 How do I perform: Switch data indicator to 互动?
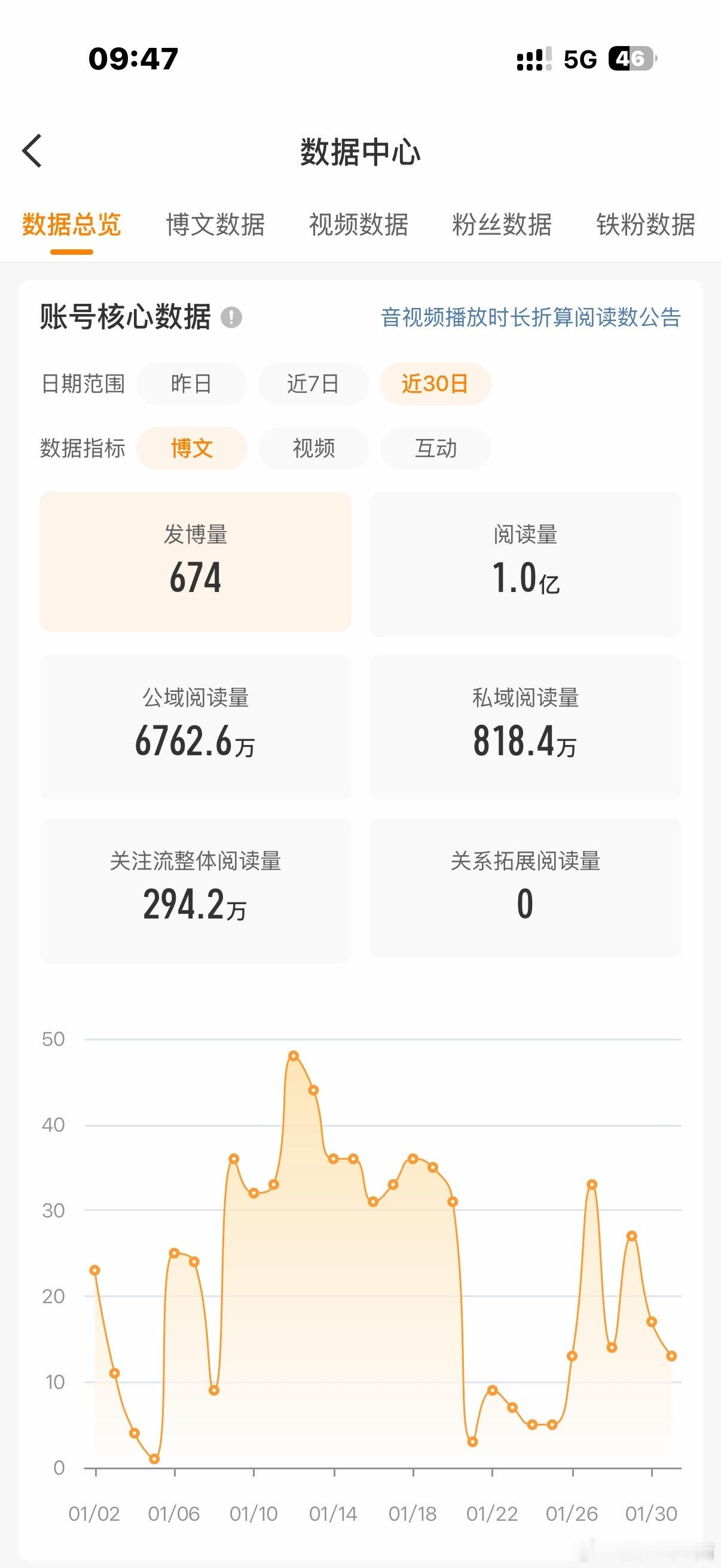click(x=436, y=449)
